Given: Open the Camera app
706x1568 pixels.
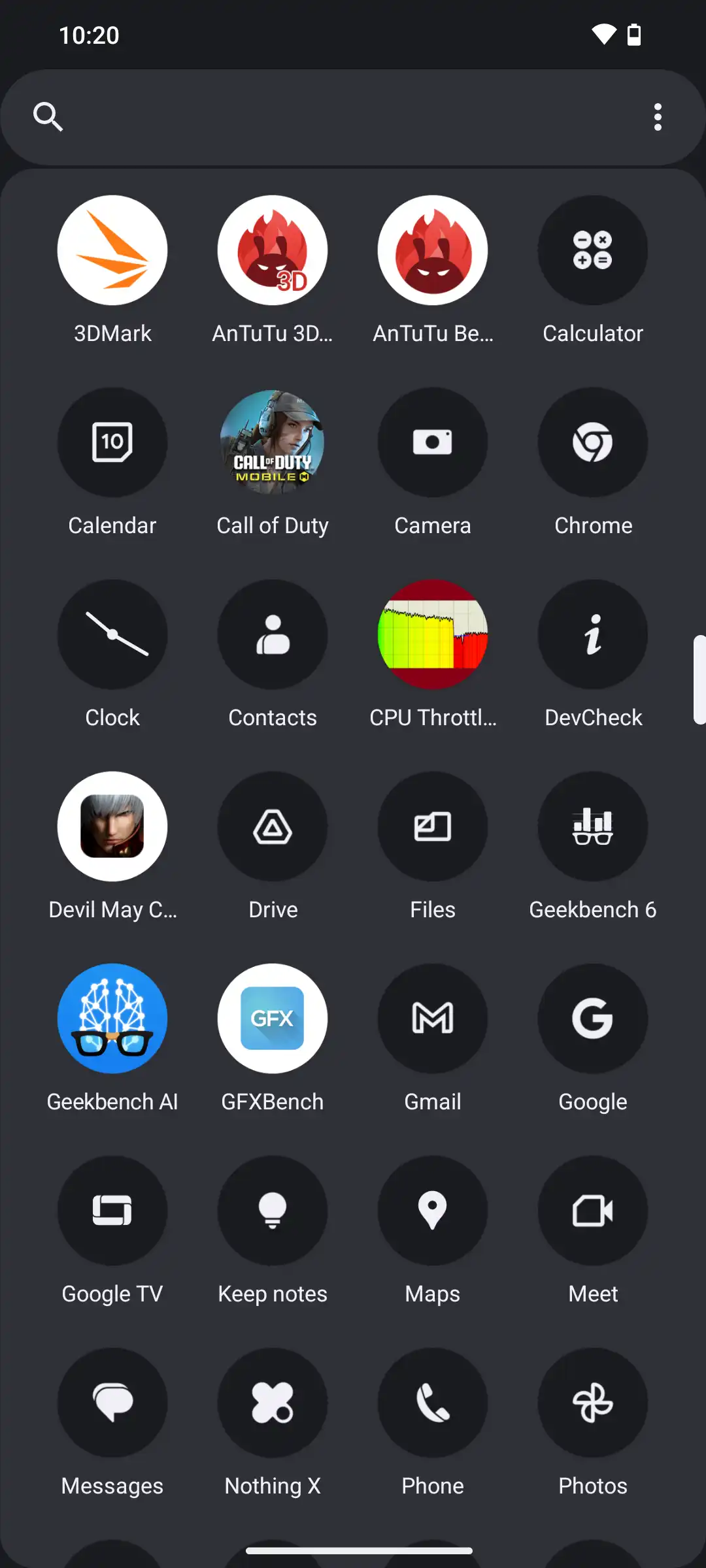Looking at the screenshot, I should click(x=433, y=442).
